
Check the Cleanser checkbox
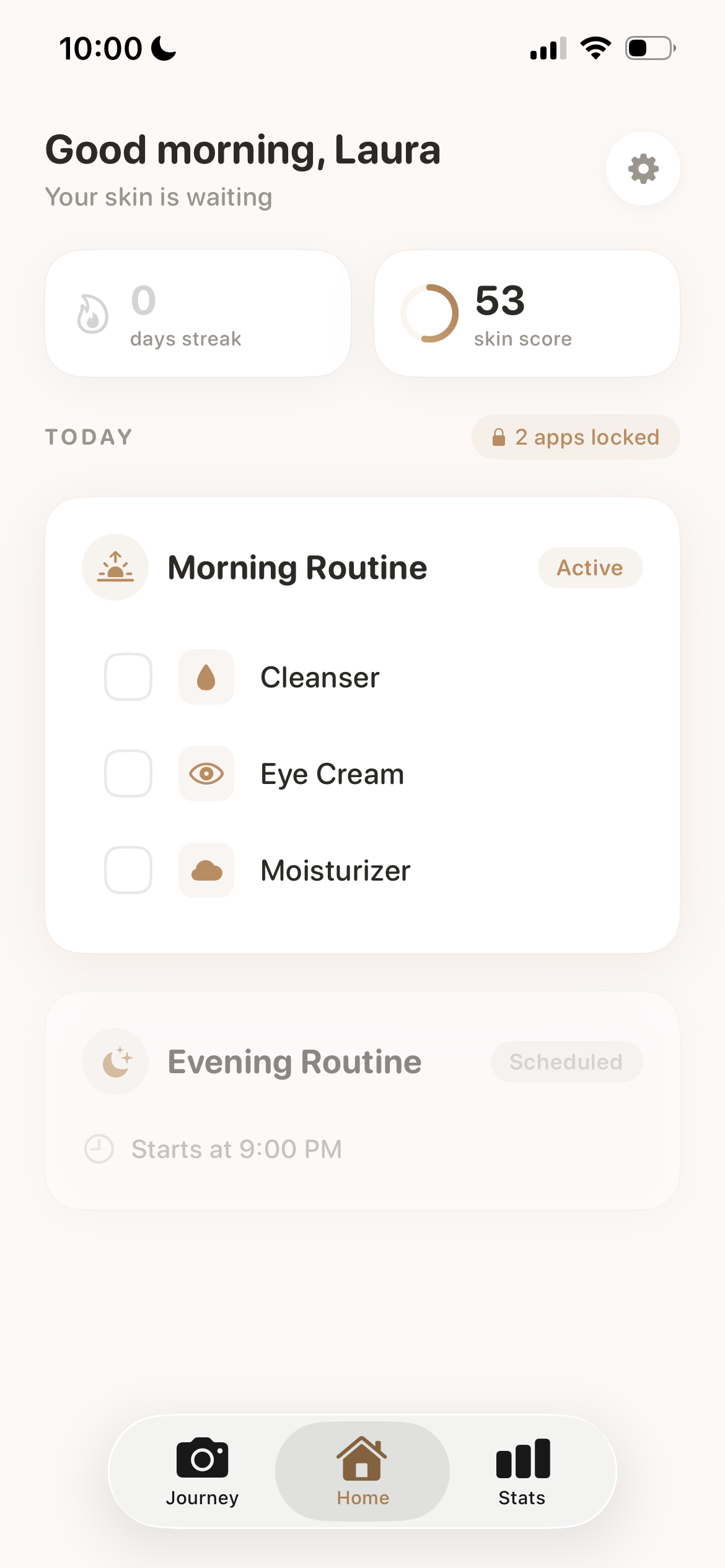(x=128, y=677)
